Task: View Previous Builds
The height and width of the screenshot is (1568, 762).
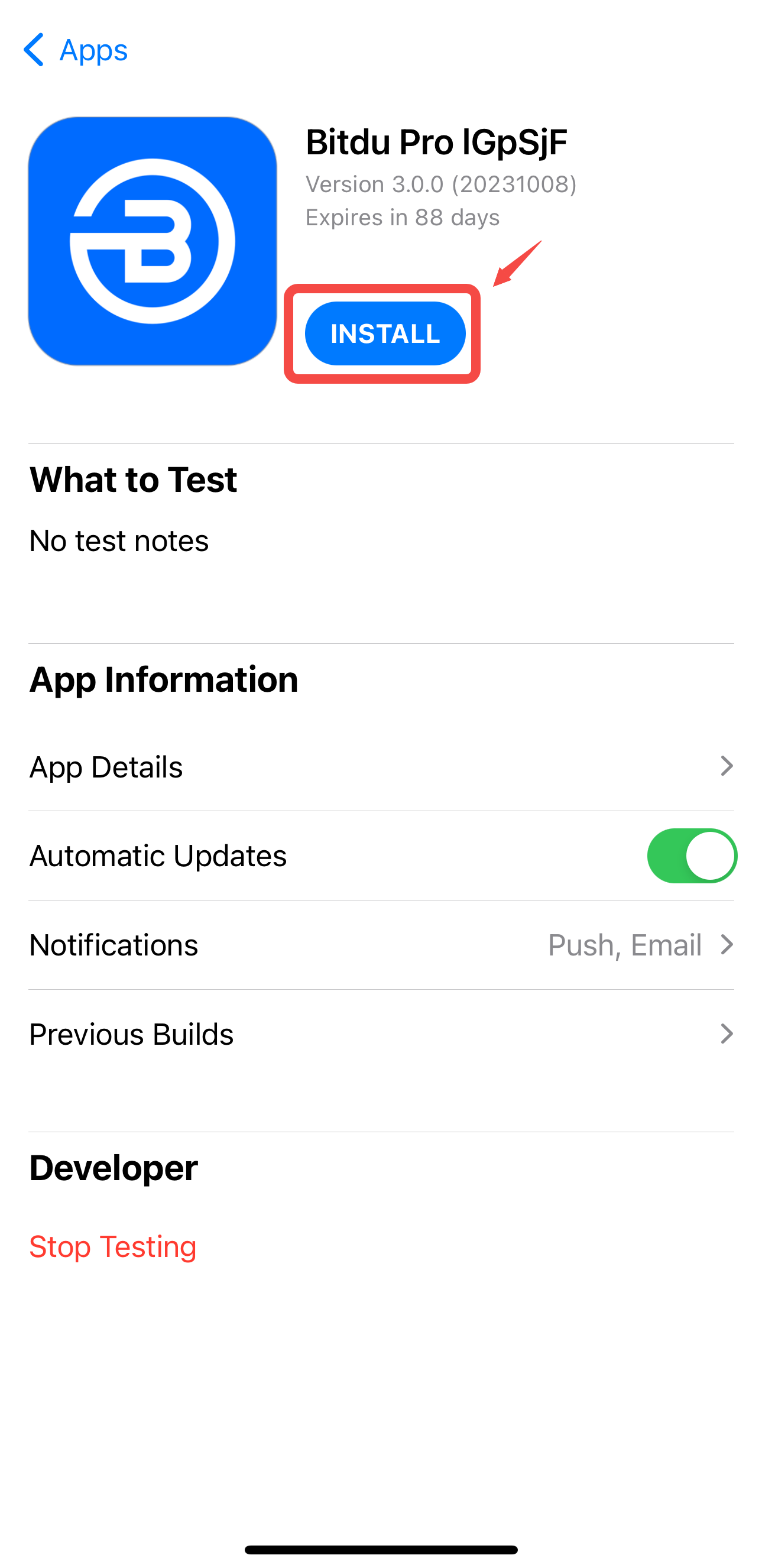Action: tap(381, 1034)
